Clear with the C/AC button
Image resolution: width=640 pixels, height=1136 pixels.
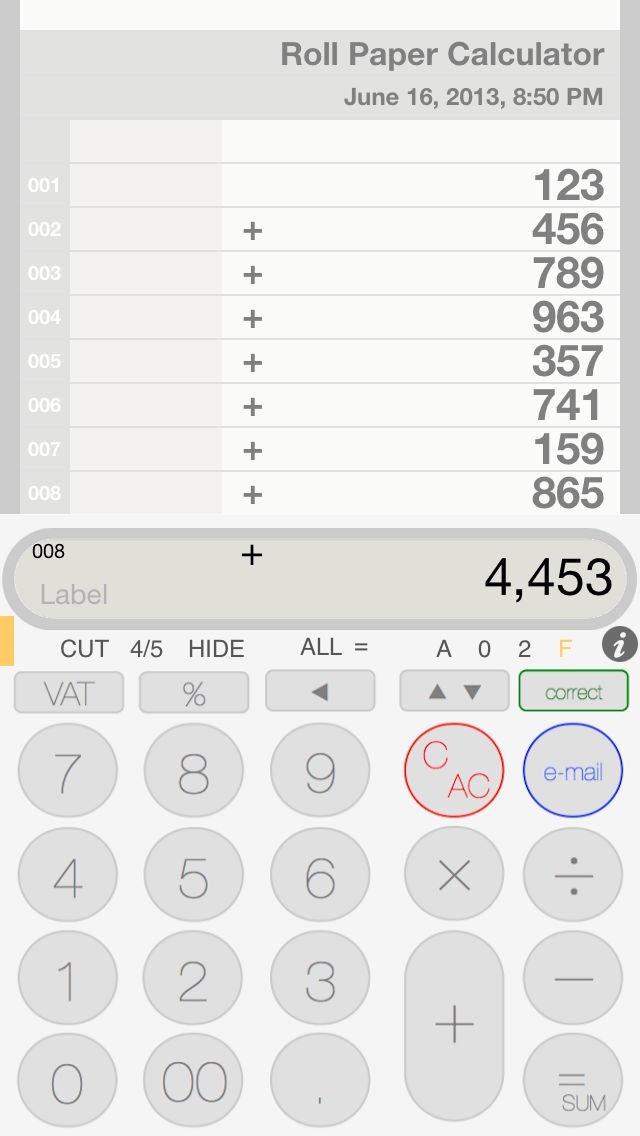pyautogui.click(x=453, y=771)
